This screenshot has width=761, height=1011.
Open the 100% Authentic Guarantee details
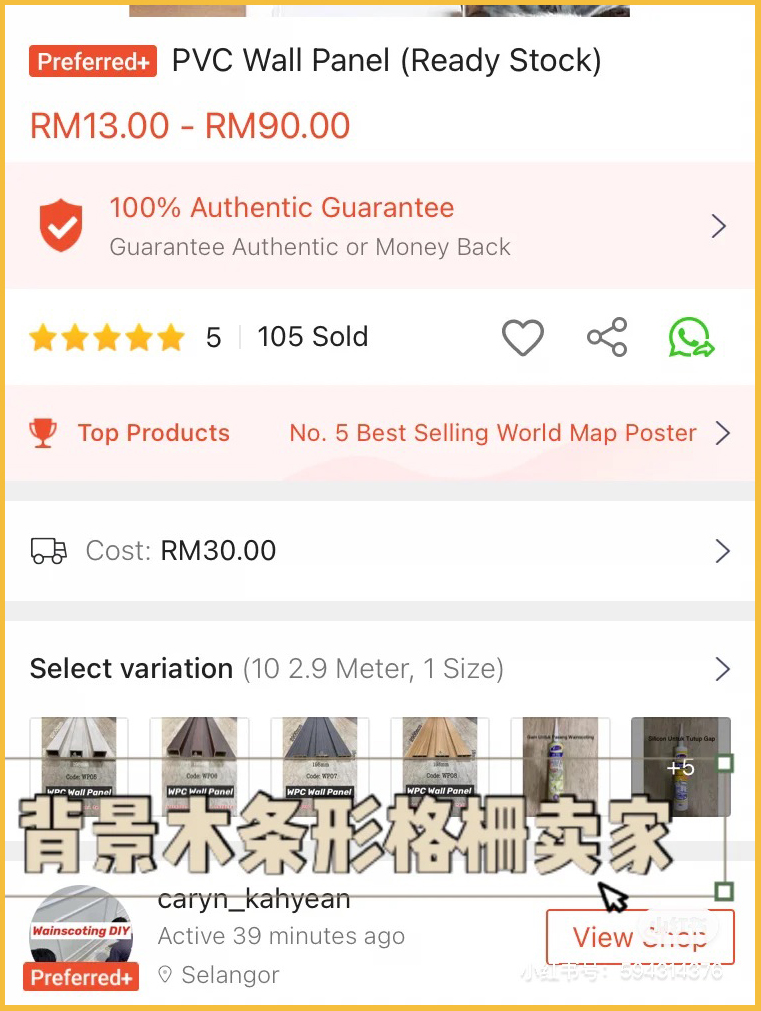click(x=380, y=226)
